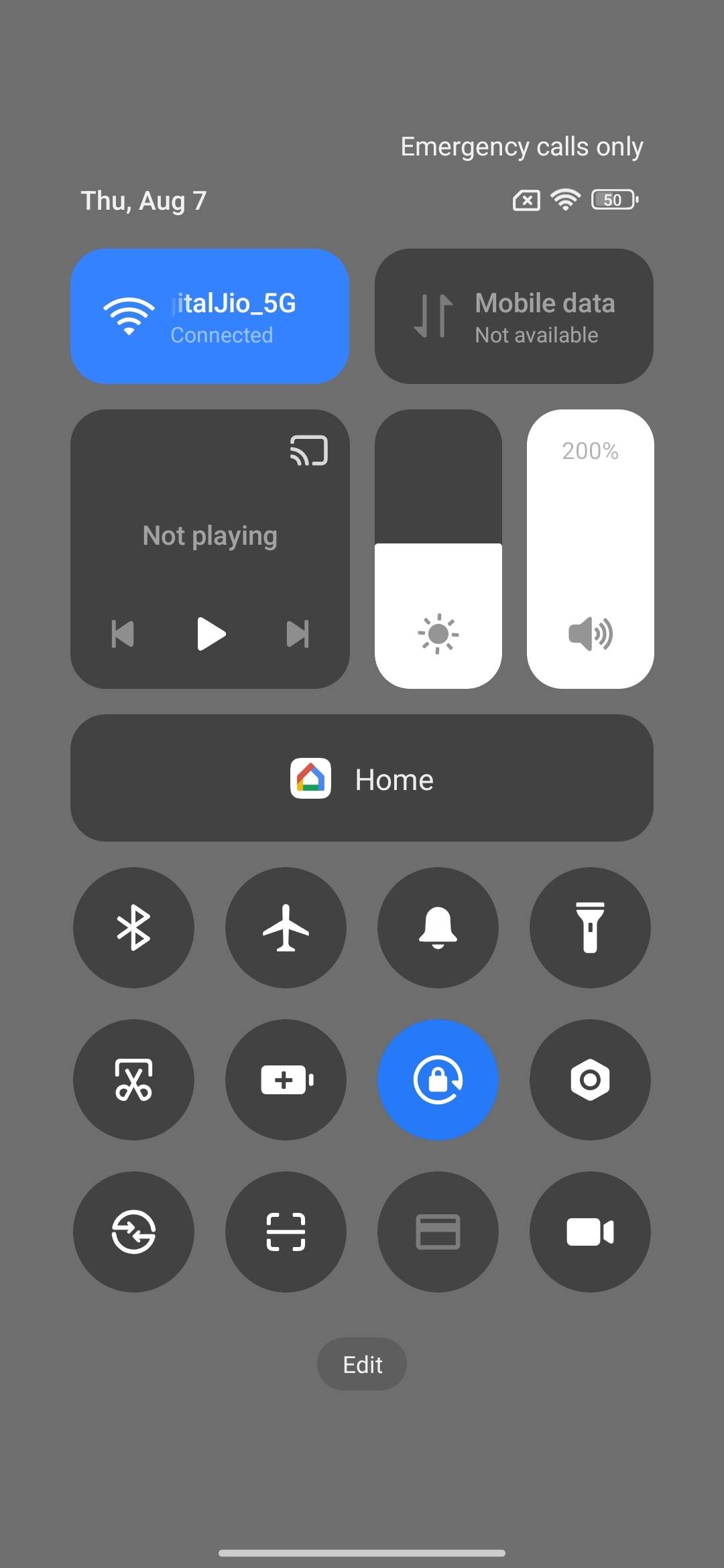
Task: Enable airplane mode
Action: pos(286,927)
